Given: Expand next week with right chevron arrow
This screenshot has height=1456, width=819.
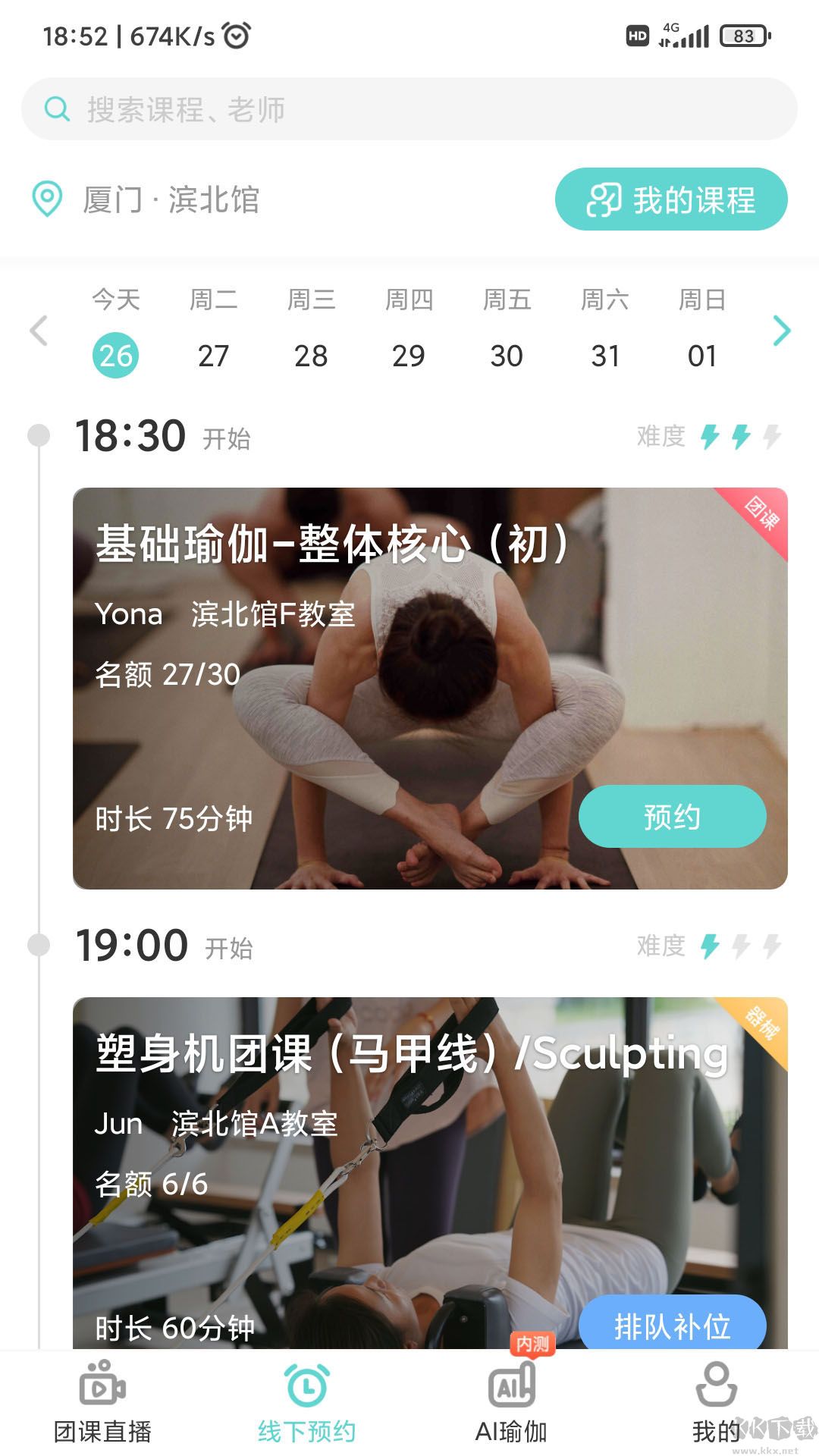Looking at the screenshot, I should 783,331.
